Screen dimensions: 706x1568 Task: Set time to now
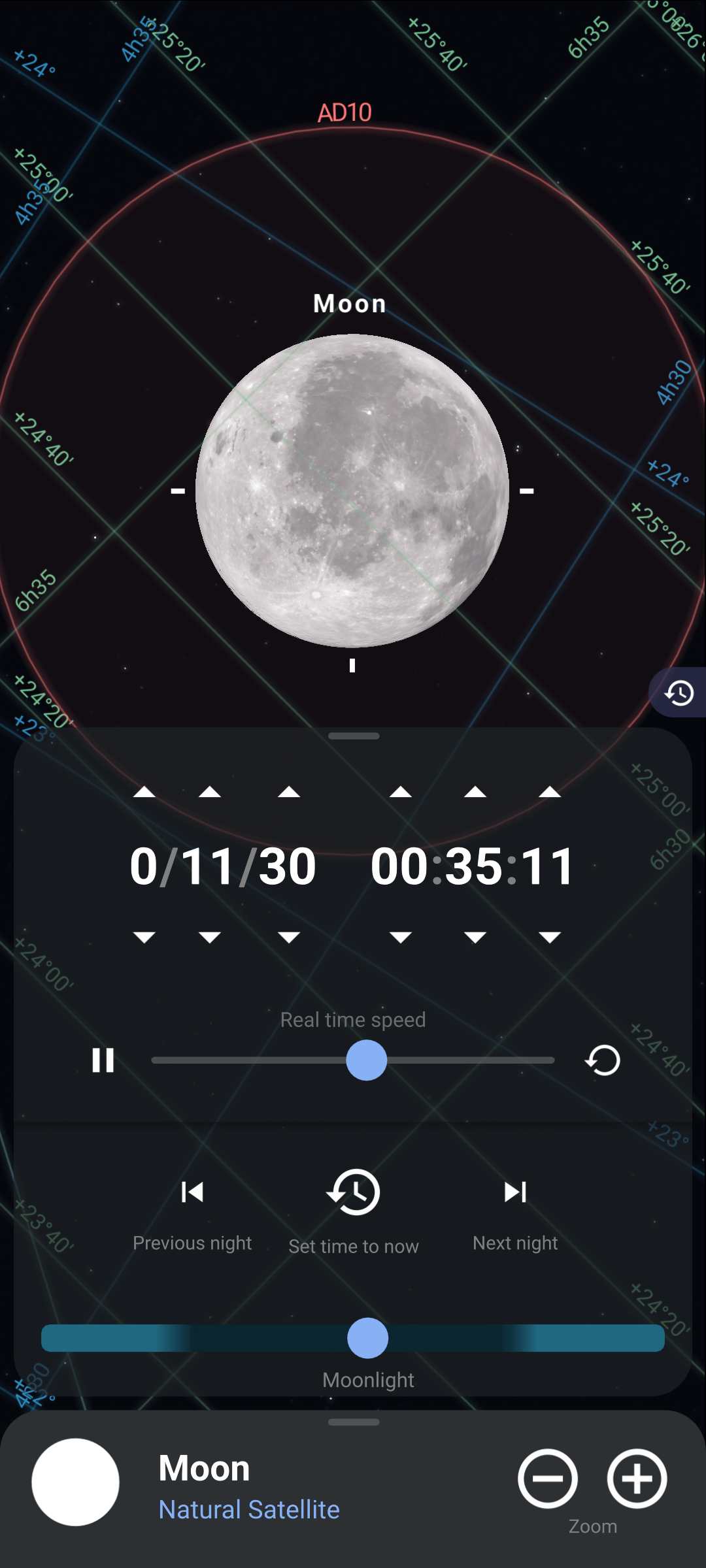point(354,1192)
